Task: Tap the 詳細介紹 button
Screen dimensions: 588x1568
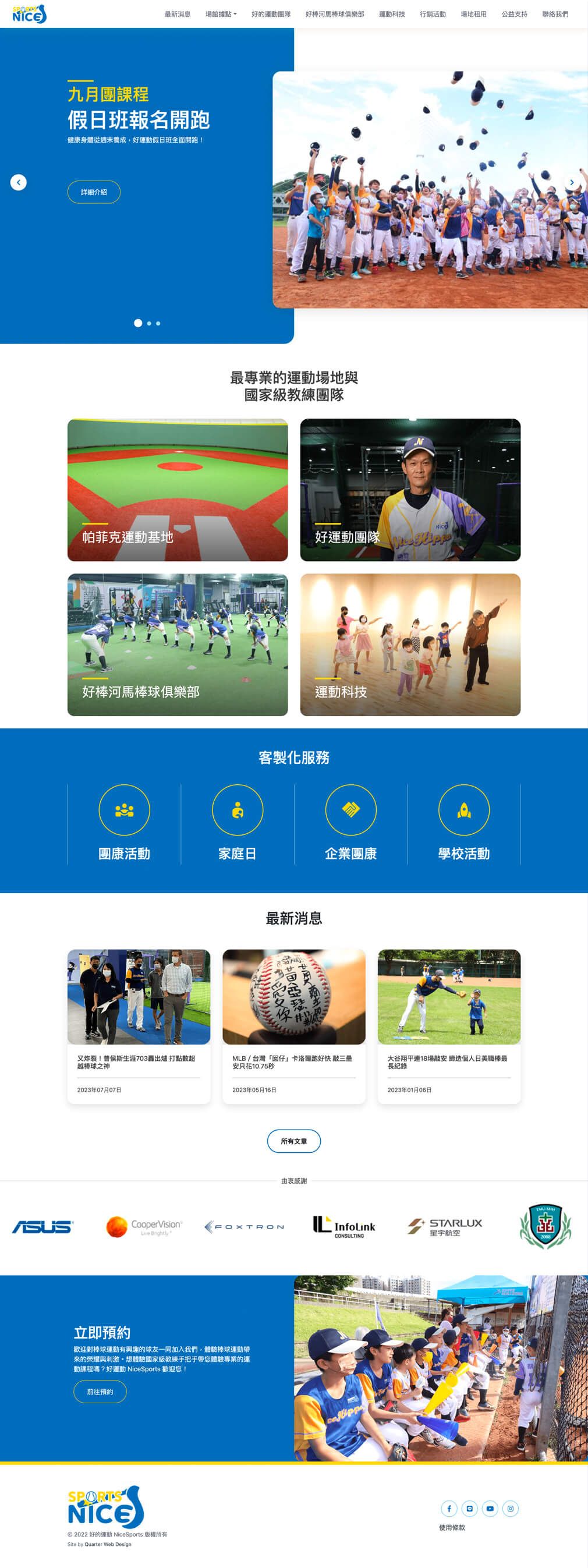Action: click(x=94, y=192)
